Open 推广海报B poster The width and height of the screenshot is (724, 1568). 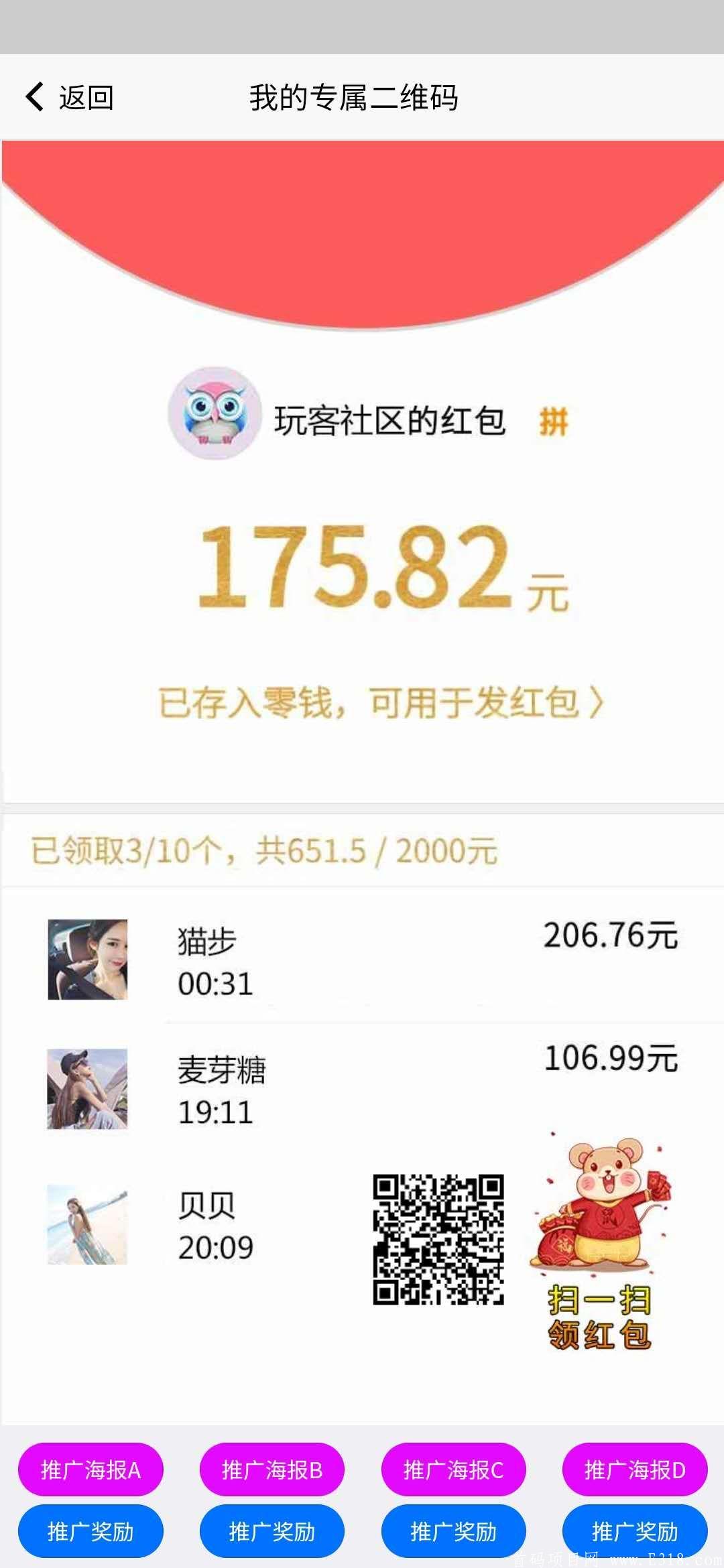pyautogui.click(x=271, y=1470)
